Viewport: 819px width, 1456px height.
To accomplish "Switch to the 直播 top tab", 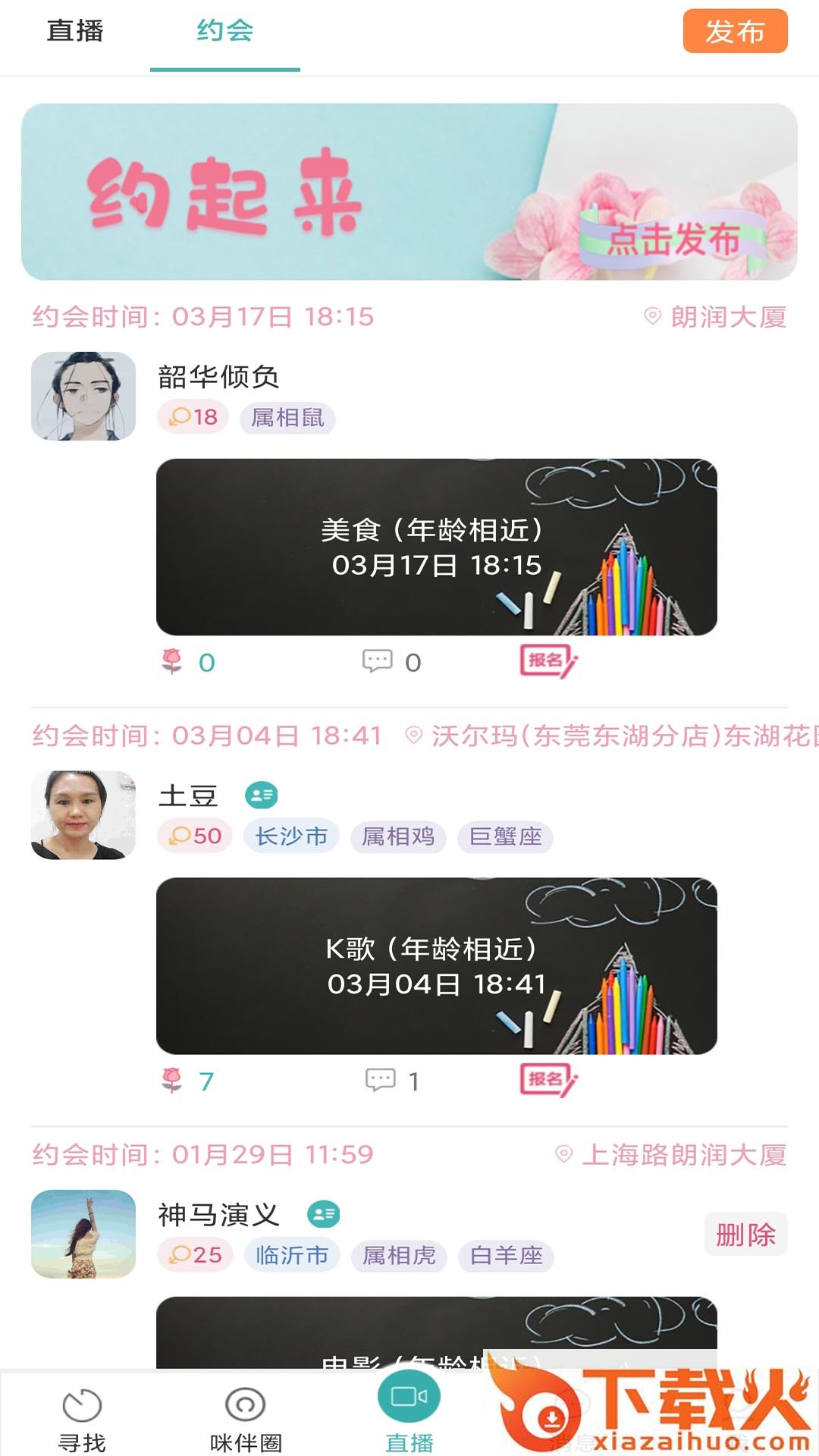I will point(75,32).
